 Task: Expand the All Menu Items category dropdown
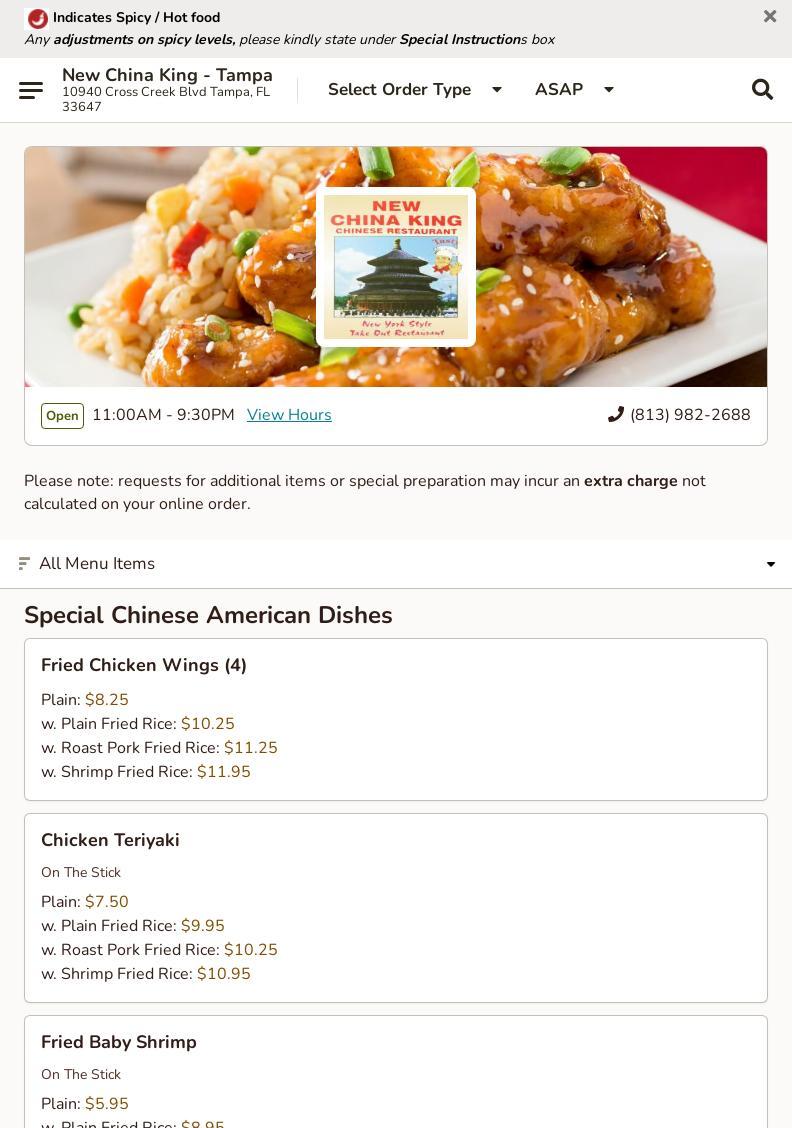(396, 564)
